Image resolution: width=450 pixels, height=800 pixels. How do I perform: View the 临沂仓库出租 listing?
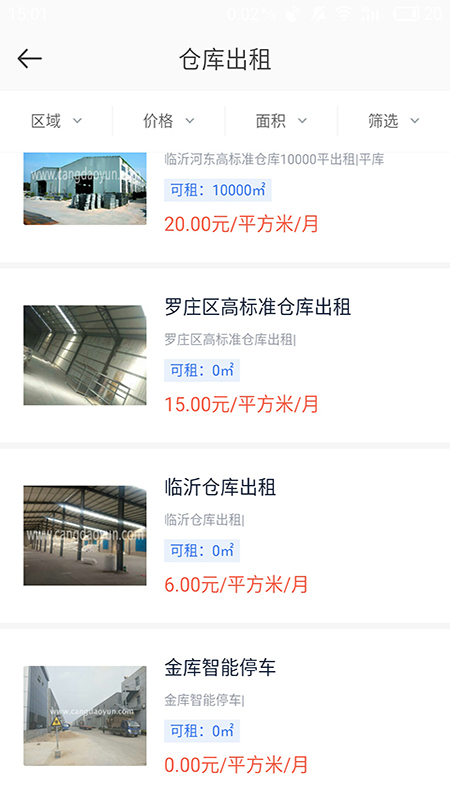coord(225,536)
